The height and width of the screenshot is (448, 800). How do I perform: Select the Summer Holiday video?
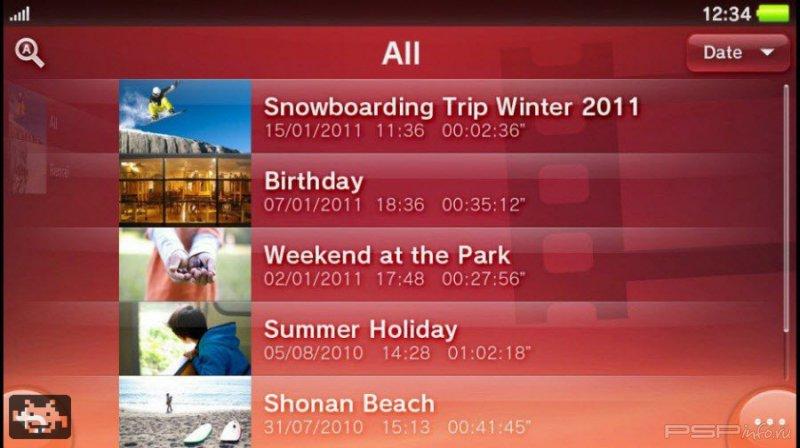pyautogui.click(x=450, y=338)
